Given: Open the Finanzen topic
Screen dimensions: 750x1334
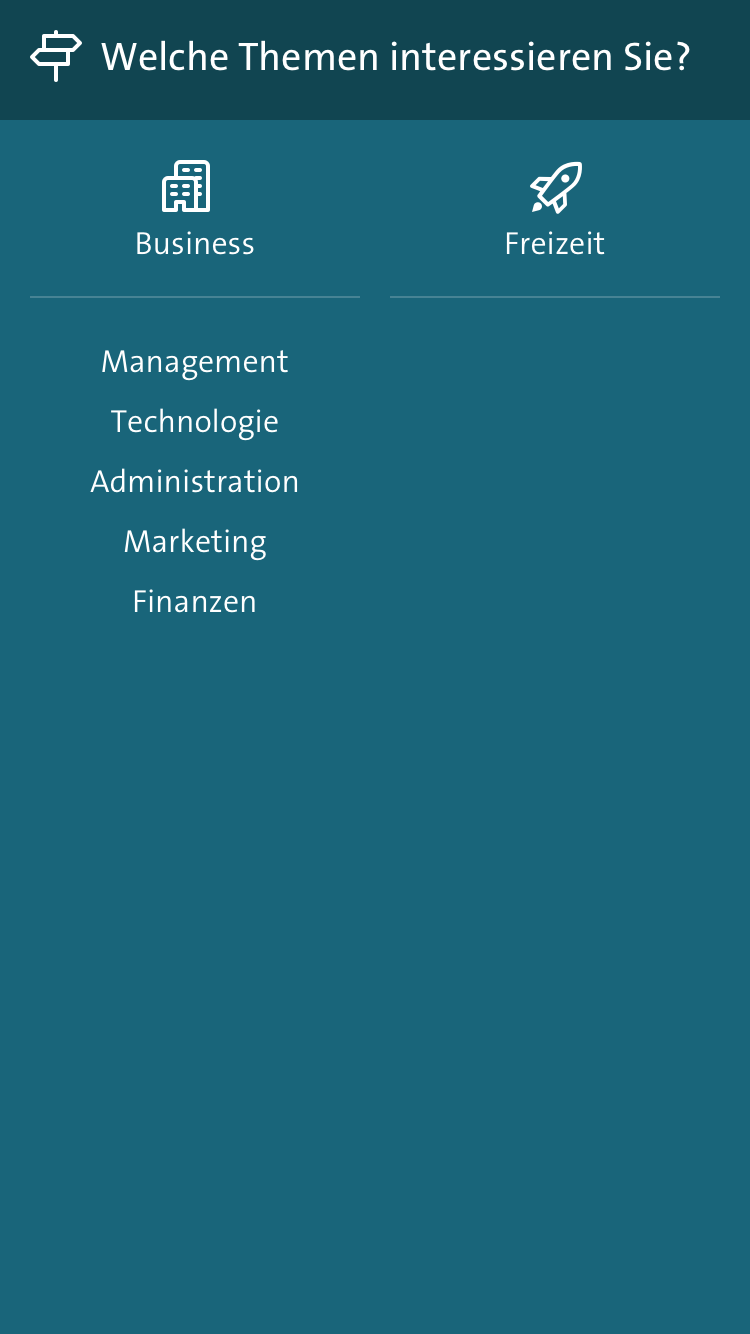Looking at the screenshot, I should [x=195, y=601].
